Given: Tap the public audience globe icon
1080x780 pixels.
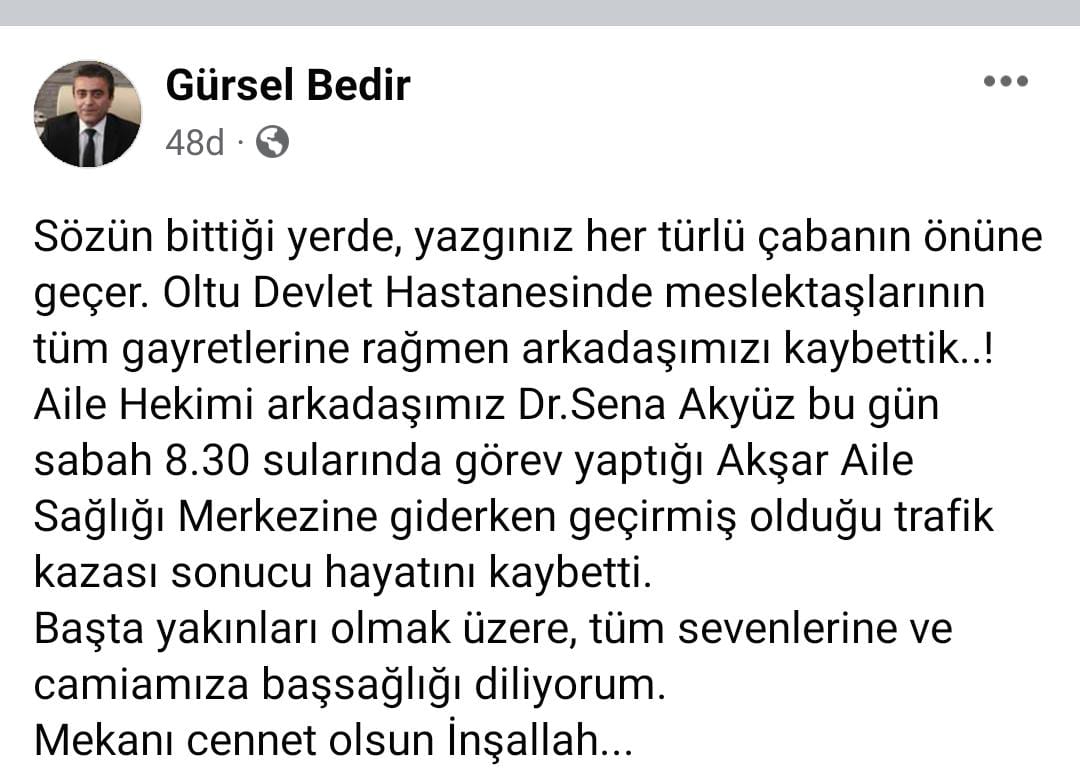Looking at the screenshot, I should (272, 143).
